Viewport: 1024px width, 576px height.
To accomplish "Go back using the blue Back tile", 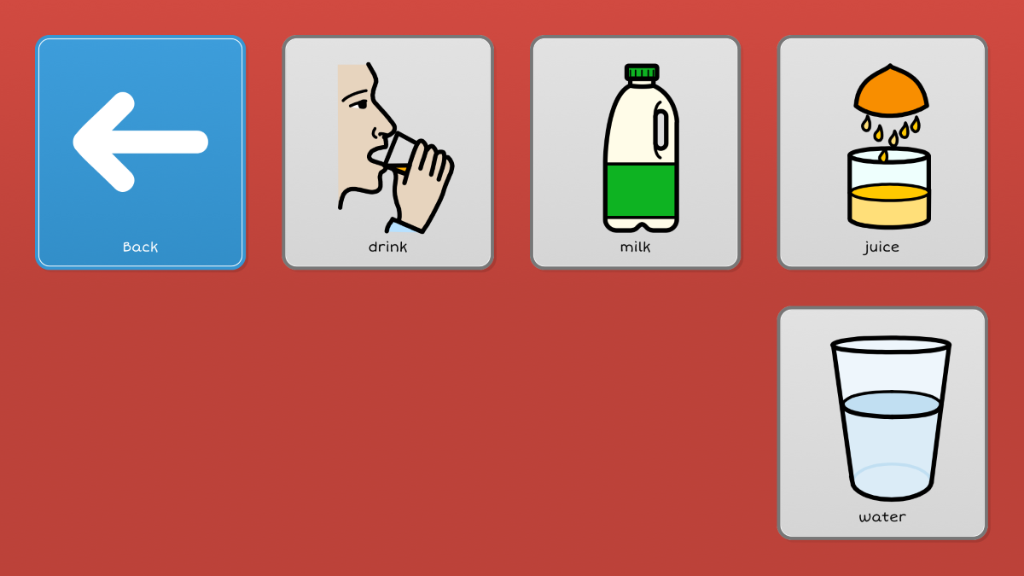I will pos(140,152).
